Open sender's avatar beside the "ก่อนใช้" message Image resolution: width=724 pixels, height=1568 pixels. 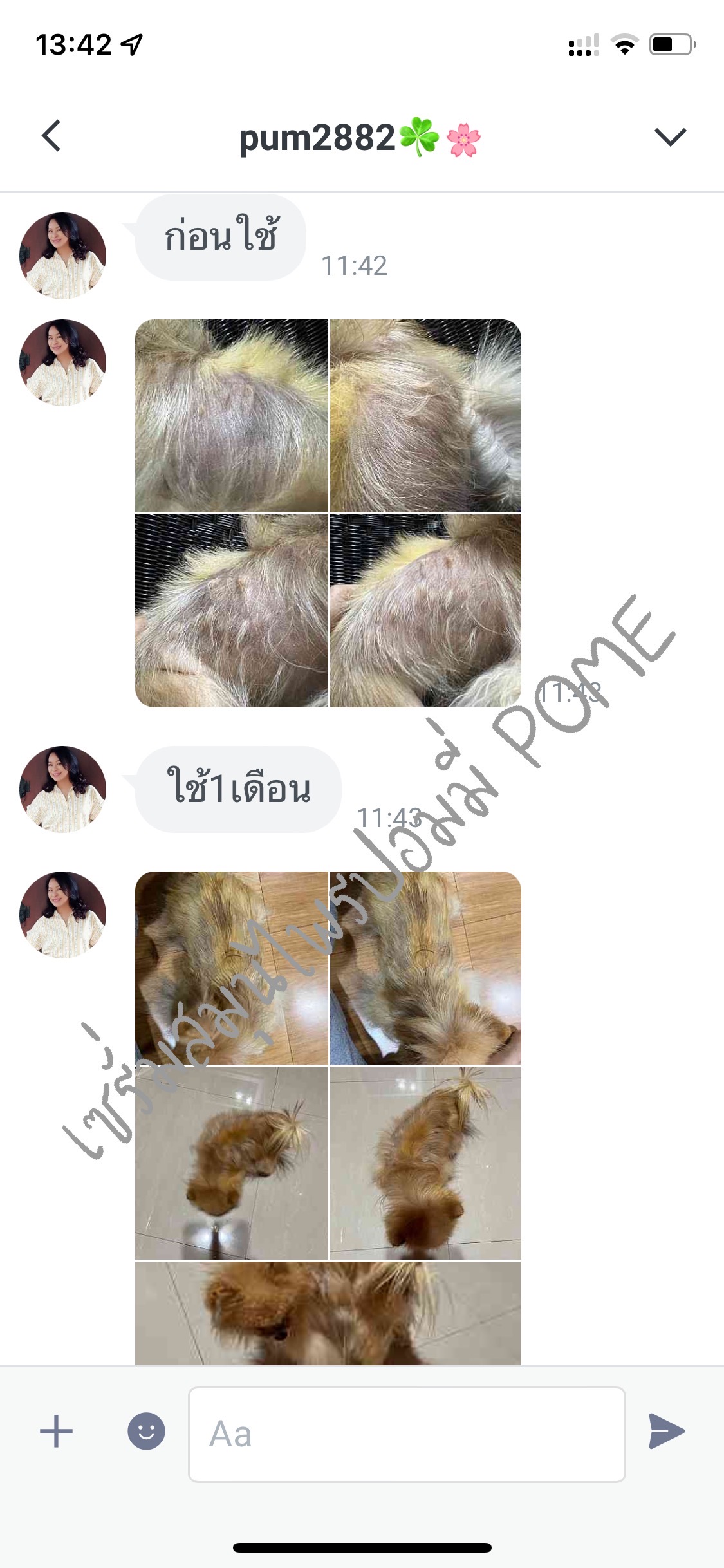tap(62, 256)
